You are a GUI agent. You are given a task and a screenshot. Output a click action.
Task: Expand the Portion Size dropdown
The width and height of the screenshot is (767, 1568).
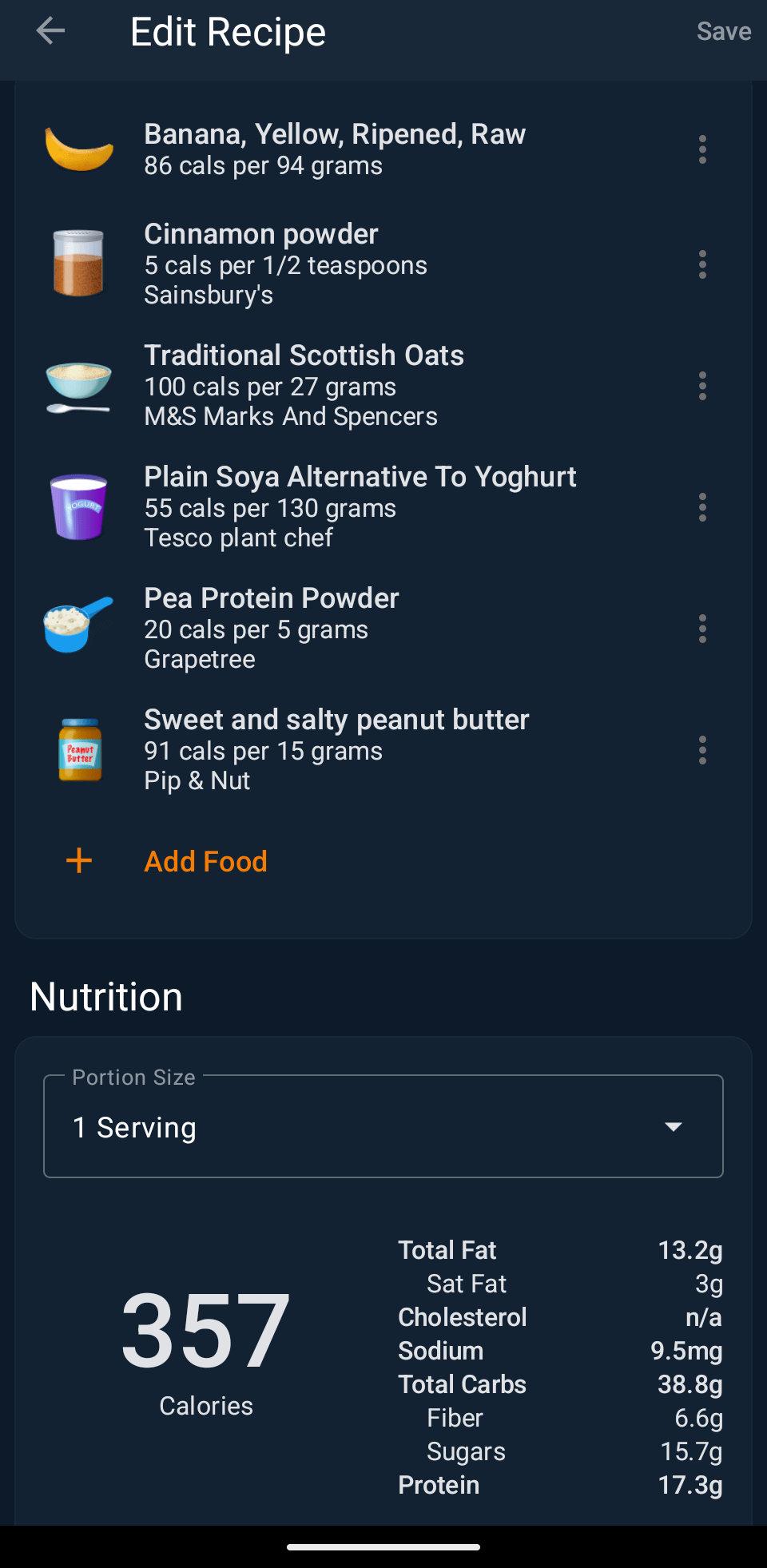[x=383, y=1126]
